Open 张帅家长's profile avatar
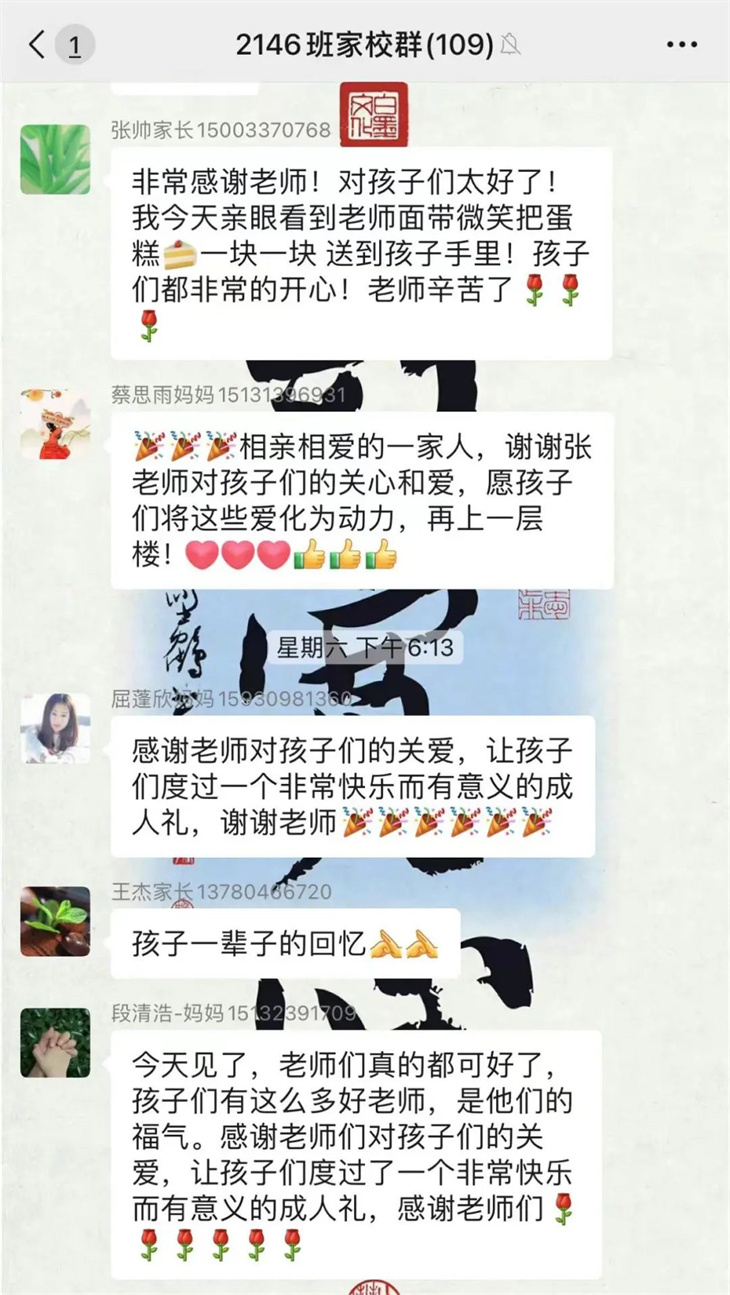The width and height of the screenshot is (730, 1295). [55, 160]
